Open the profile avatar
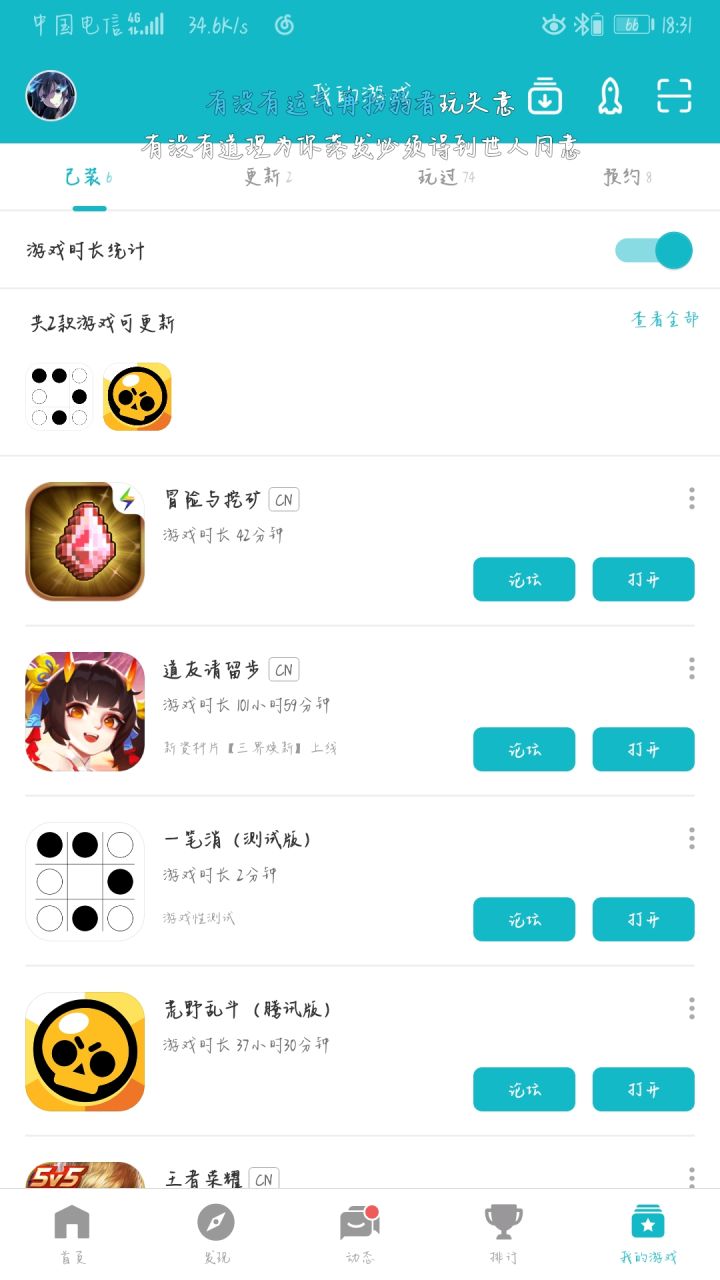Screen dimensions: 720x1280 point(51,96)
